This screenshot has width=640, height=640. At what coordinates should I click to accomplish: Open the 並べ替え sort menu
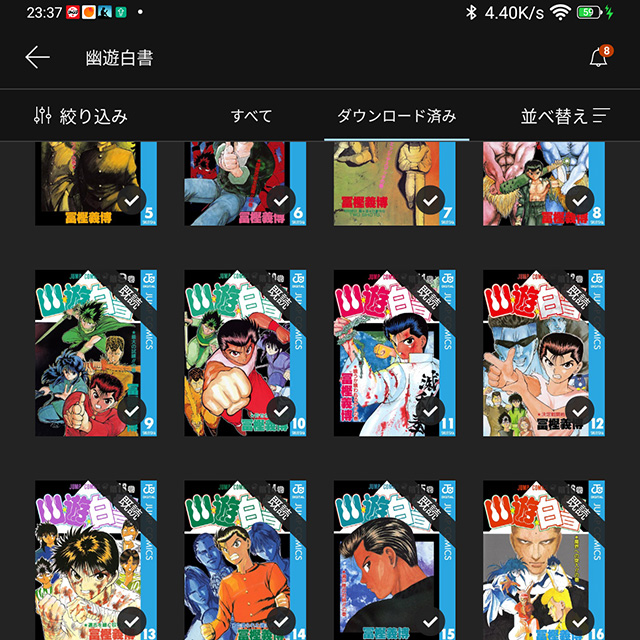pyautogui.click(x=565, y=116)
